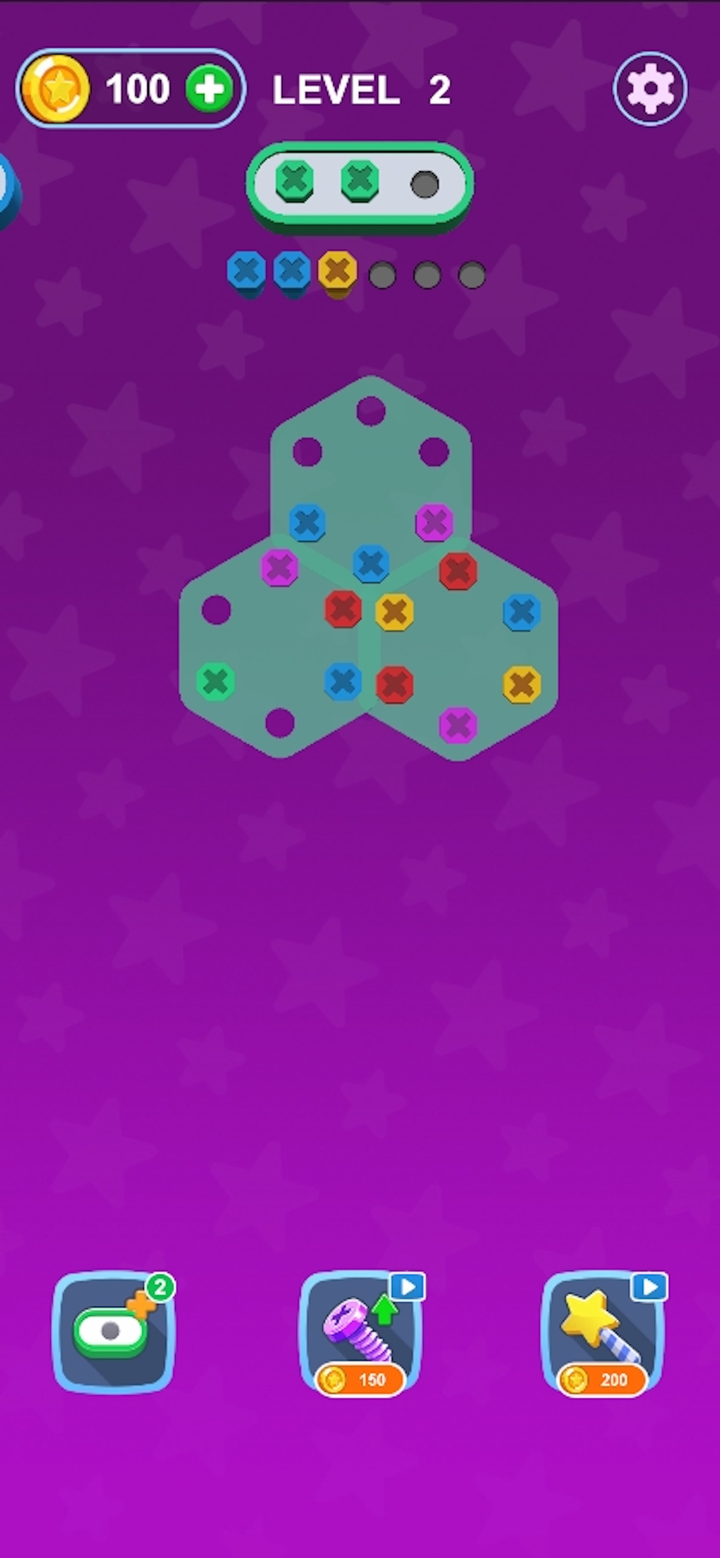
Task: Tap the red screw on the right plate
Action: [455, 570]
